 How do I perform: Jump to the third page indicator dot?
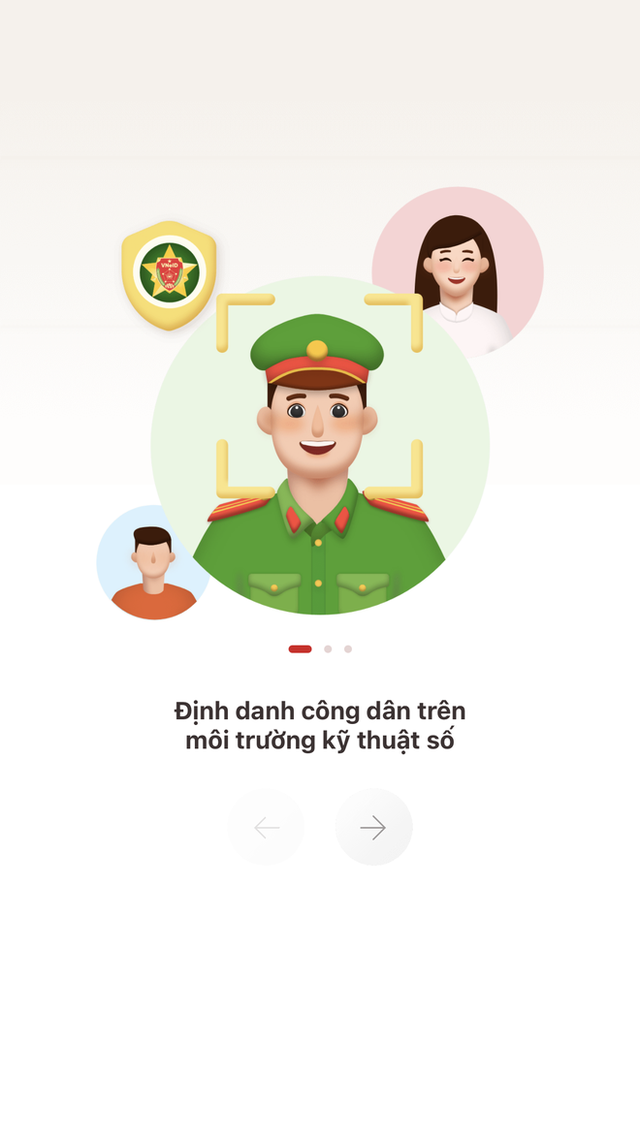click(x=348, y=649)
